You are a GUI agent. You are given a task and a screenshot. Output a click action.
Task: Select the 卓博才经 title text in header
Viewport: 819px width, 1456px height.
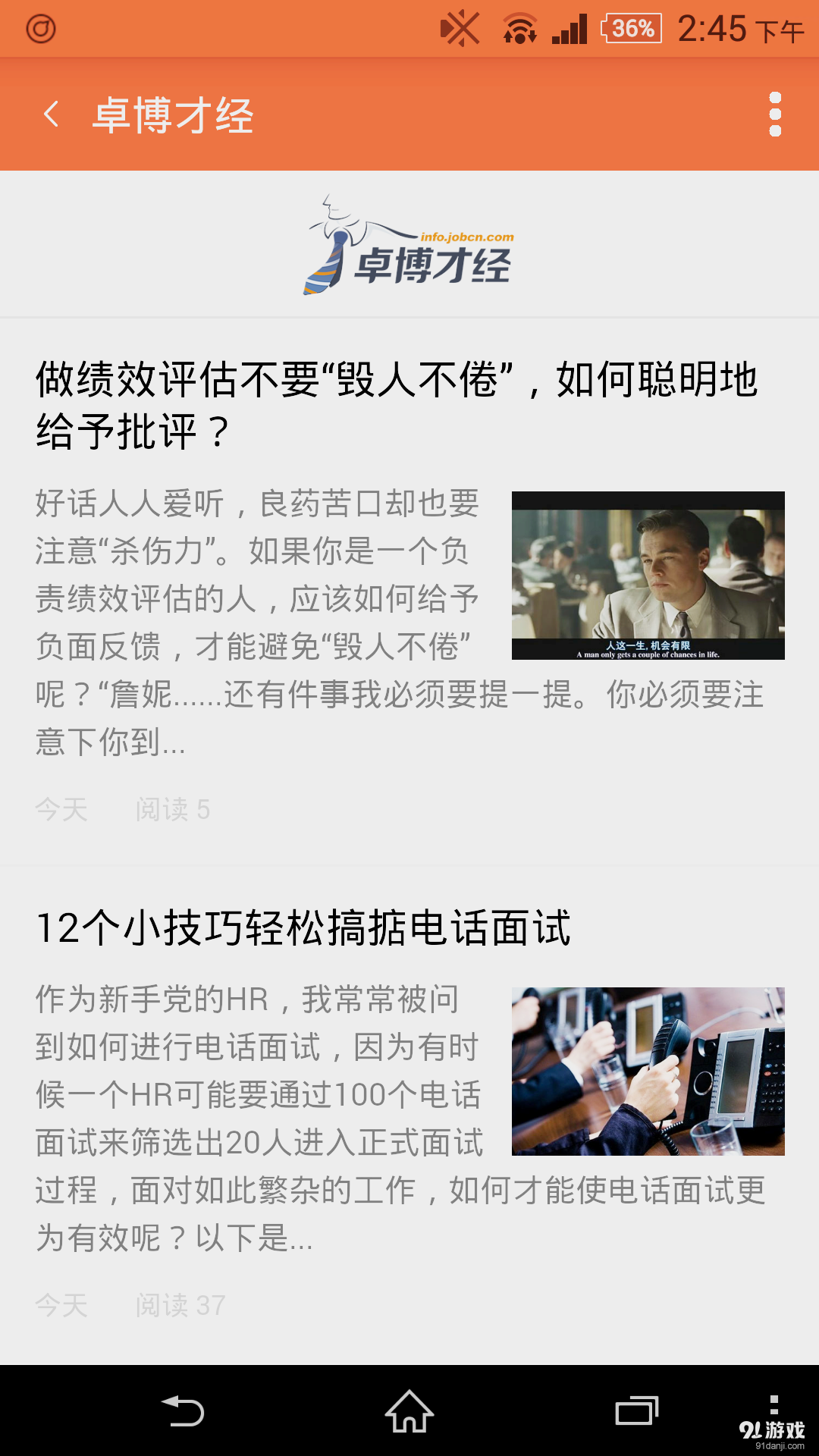click(173, 115)
